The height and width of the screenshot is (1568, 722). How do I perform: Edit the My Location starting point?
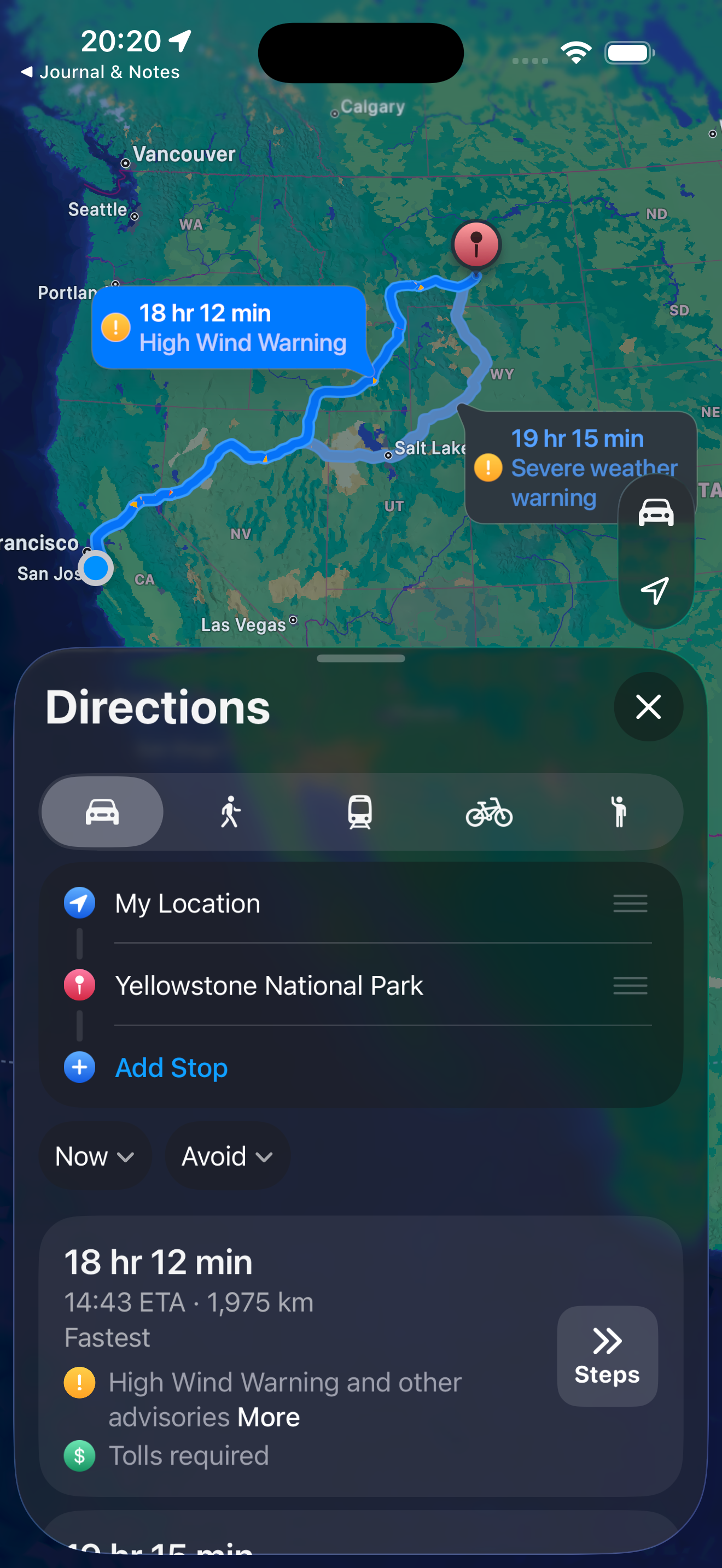[188, 903]
